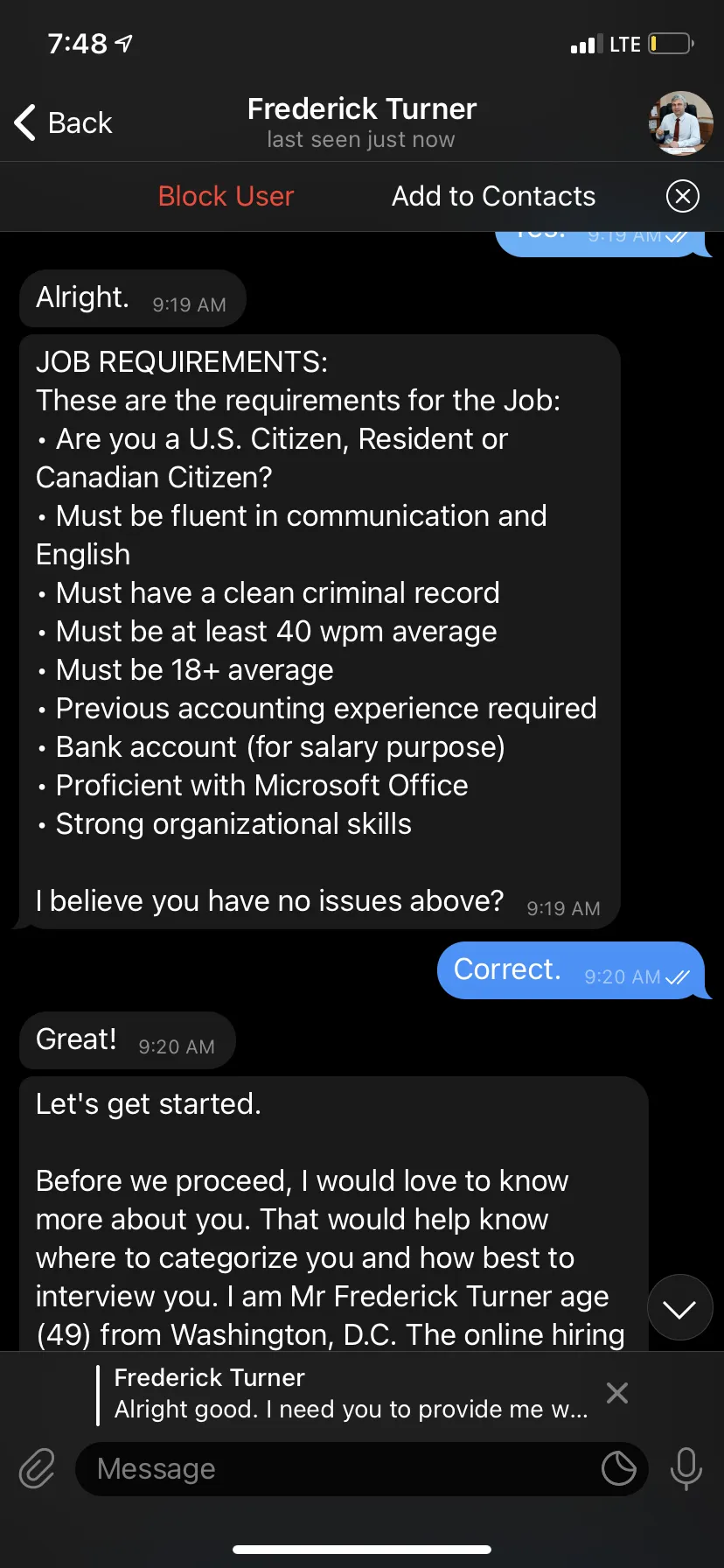Block this user

pyautogui.click(x=226, y=196)
